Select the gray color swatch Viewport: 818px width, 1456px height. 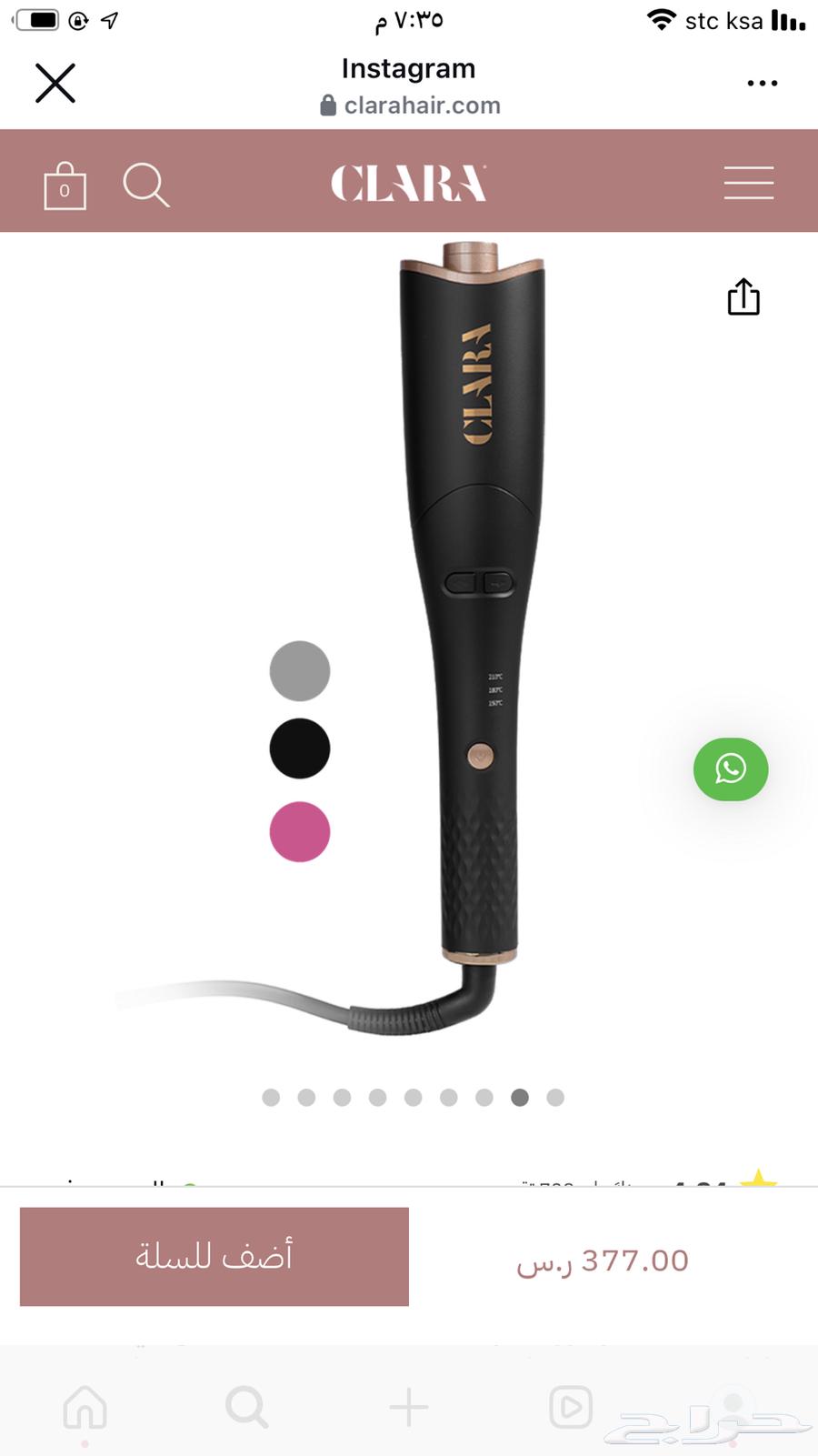[x=300, y=671]
